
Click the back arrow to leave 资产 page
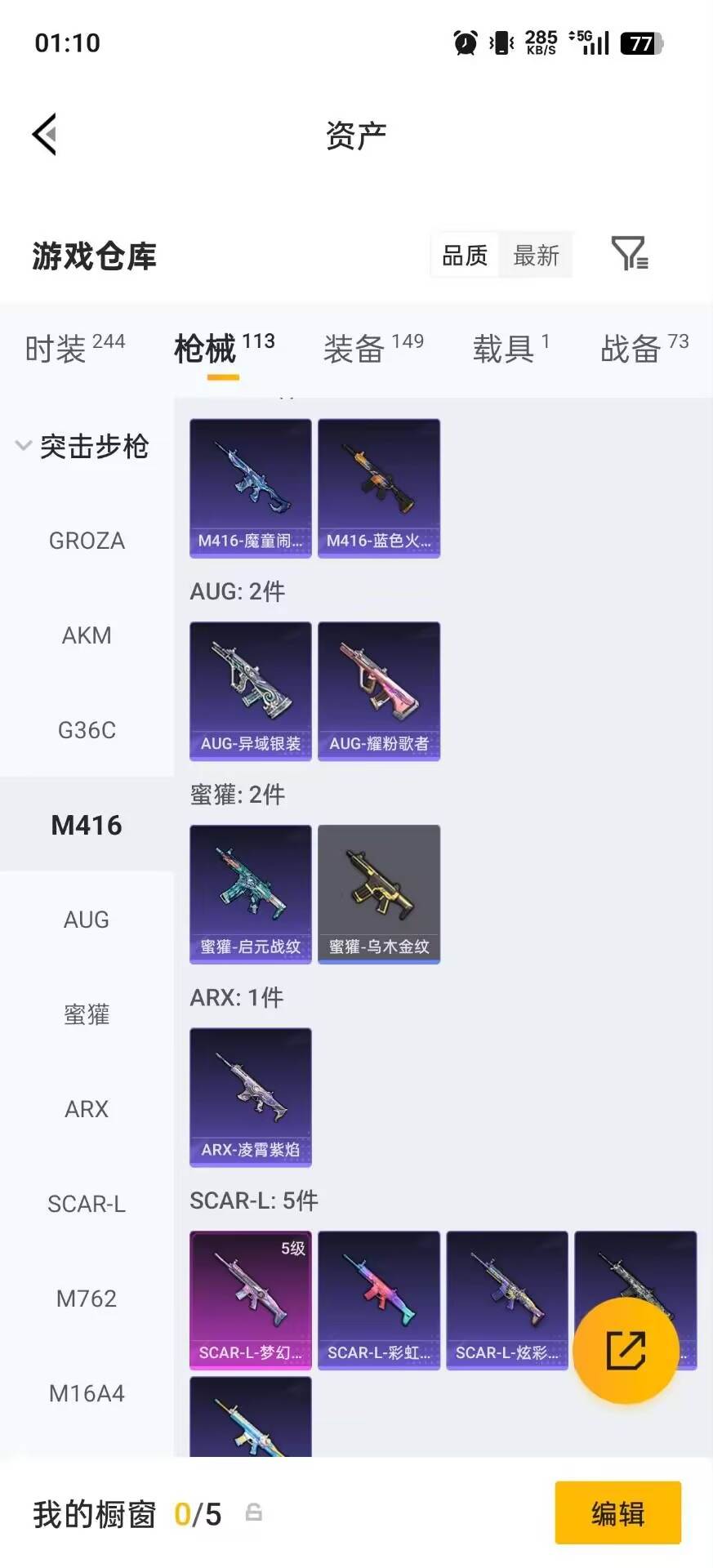tap(45, 134)
